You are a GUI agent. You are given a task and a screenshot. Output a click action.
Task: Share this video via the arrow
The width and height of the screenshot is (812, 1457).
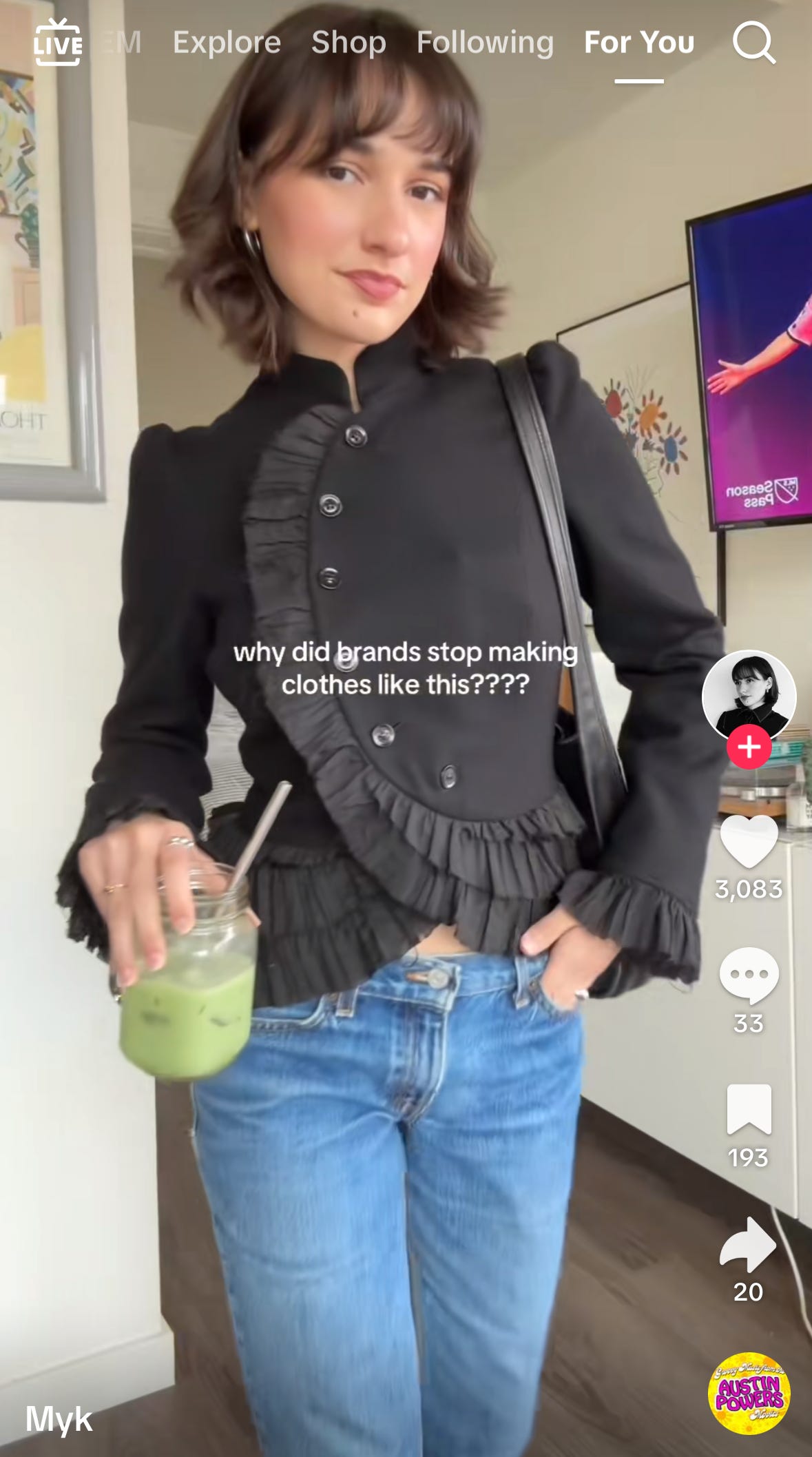pyautogui.click(x=749, y=1244)
